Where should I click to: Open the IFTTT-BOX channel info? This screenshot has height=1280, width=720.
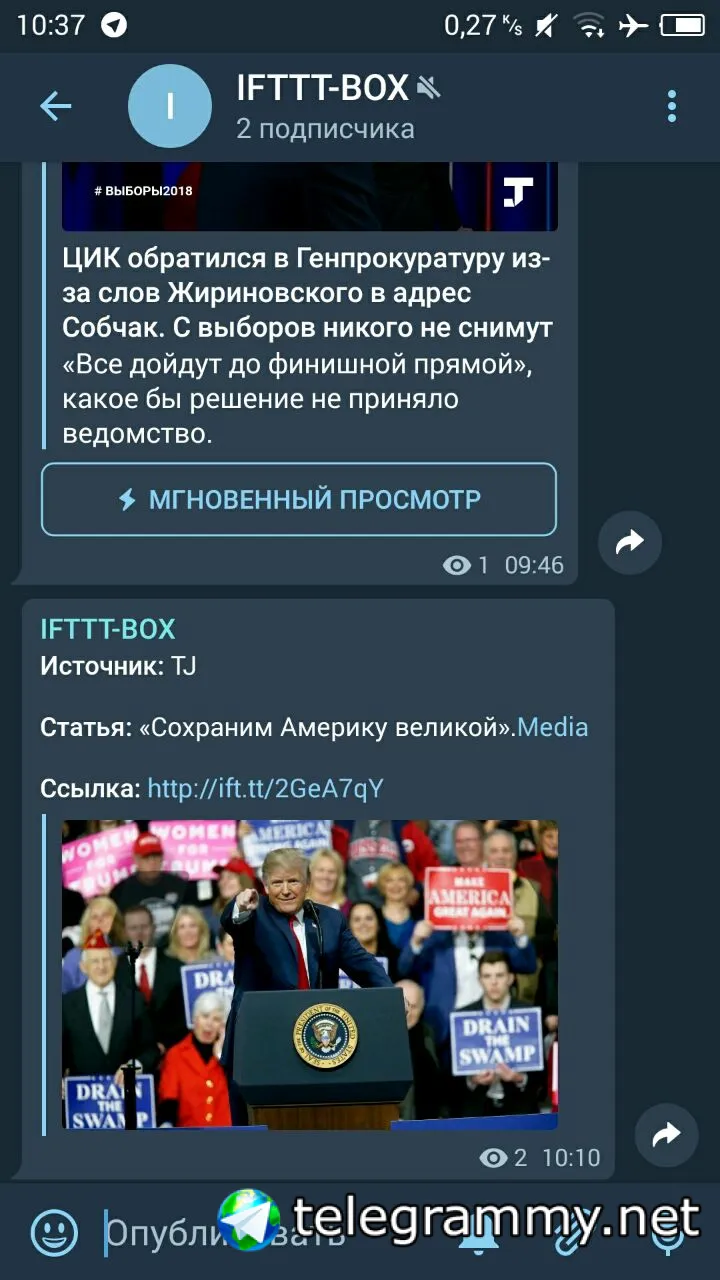point(322,106)
